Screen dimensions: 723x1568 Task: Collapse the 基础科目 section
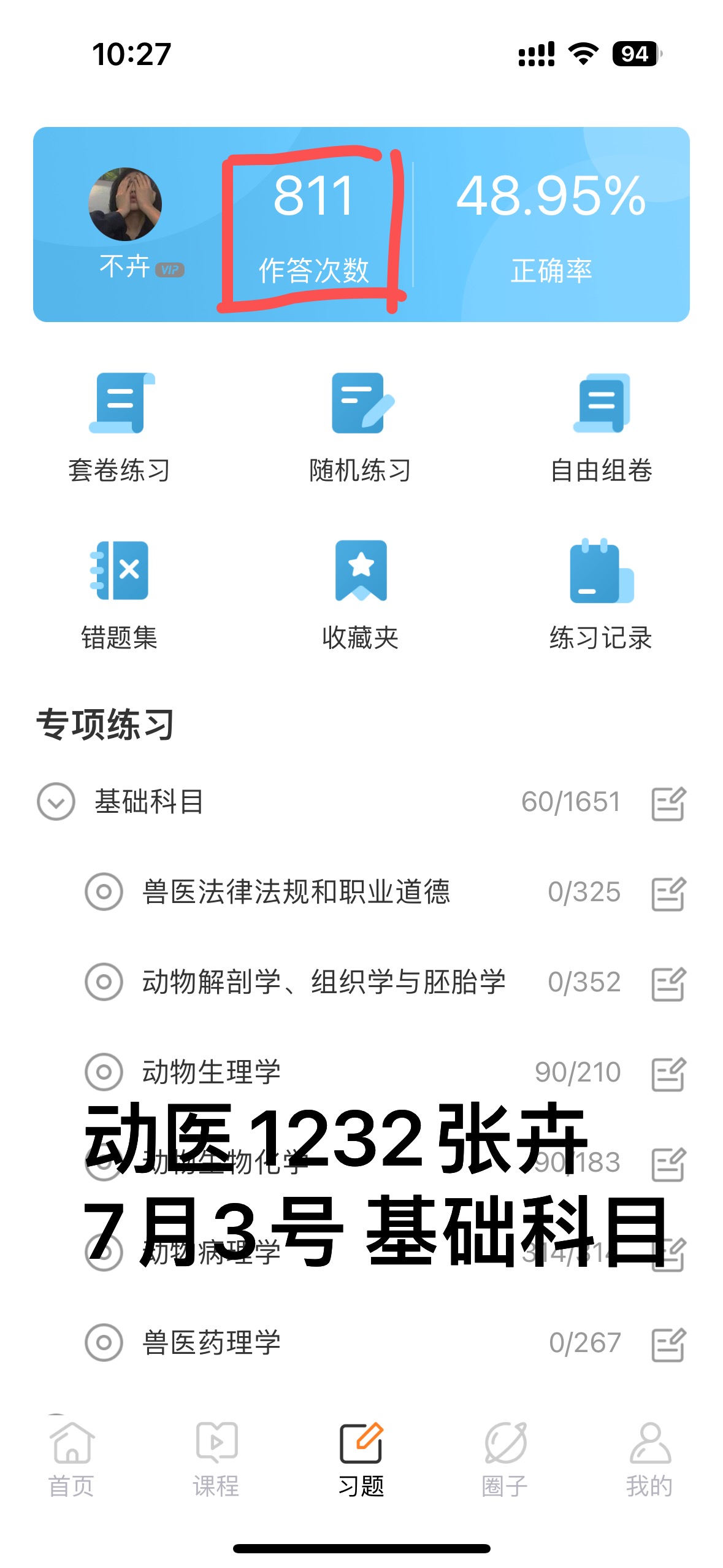click(56, 801)
